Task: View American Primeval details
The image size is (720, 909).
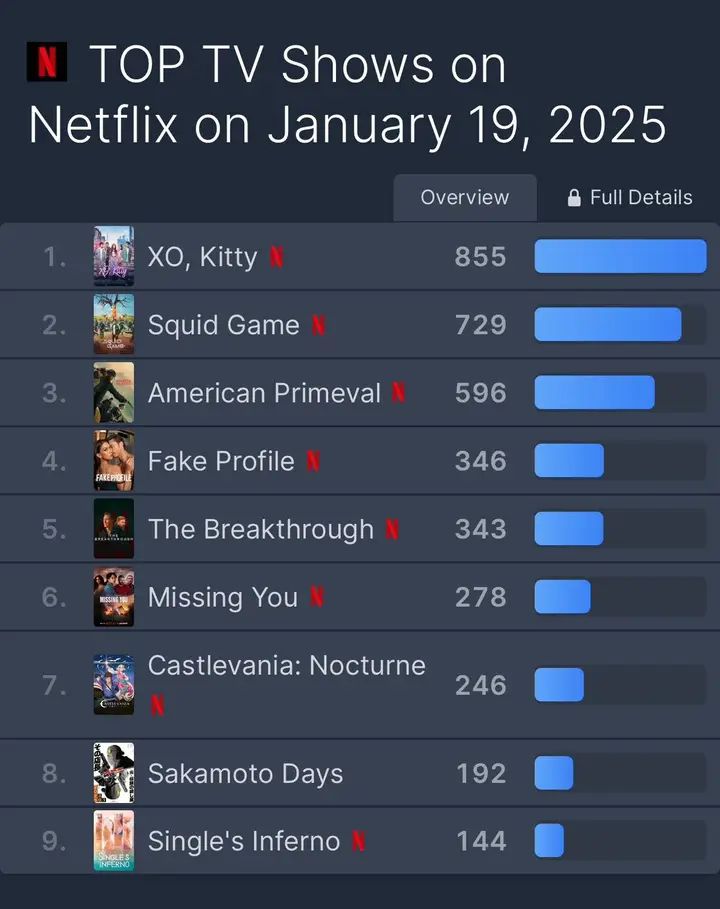Action: point(264,393)
